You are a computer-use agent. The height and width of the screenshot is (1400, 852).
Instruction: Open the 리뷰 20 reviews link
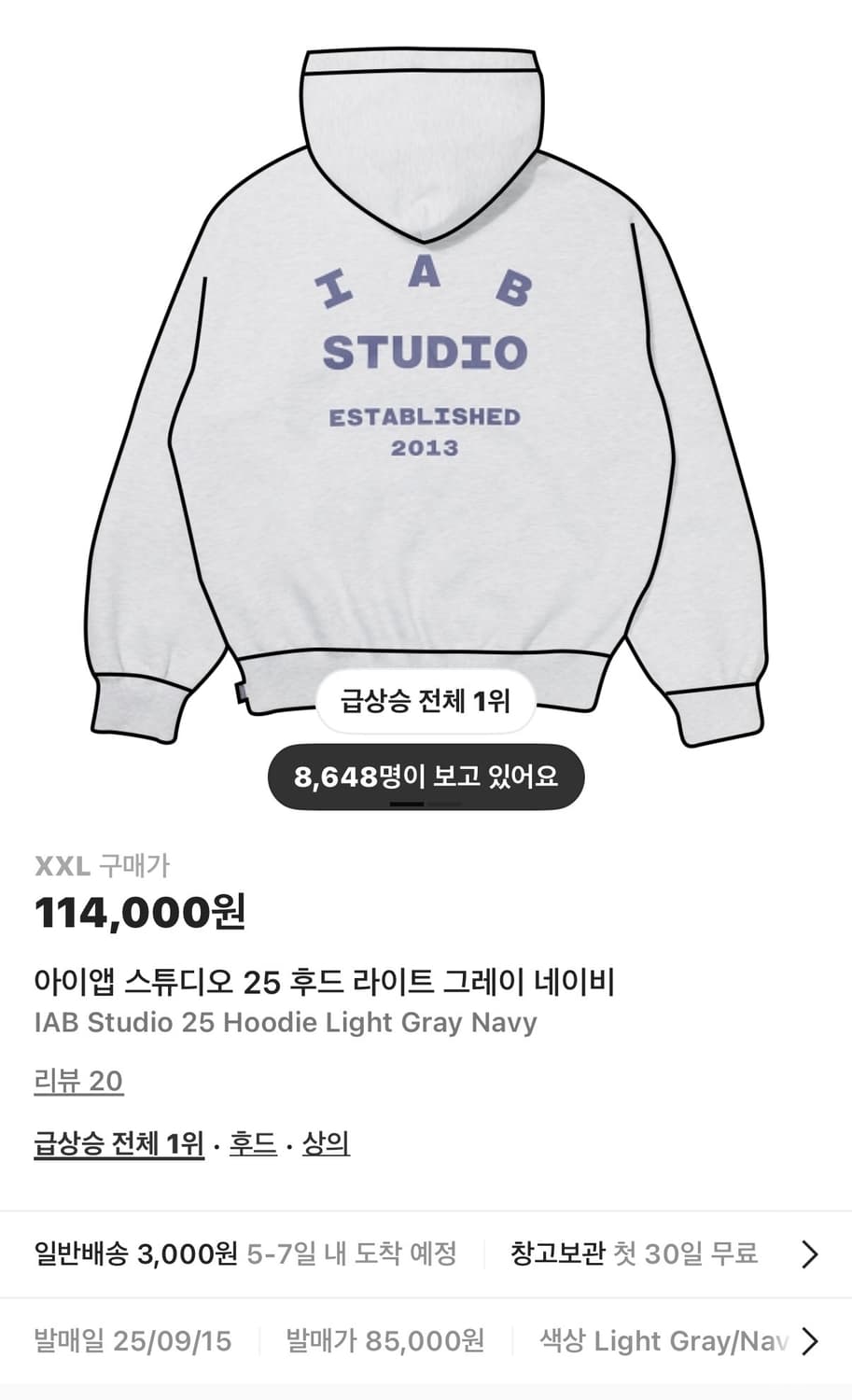click(77, 1081)
